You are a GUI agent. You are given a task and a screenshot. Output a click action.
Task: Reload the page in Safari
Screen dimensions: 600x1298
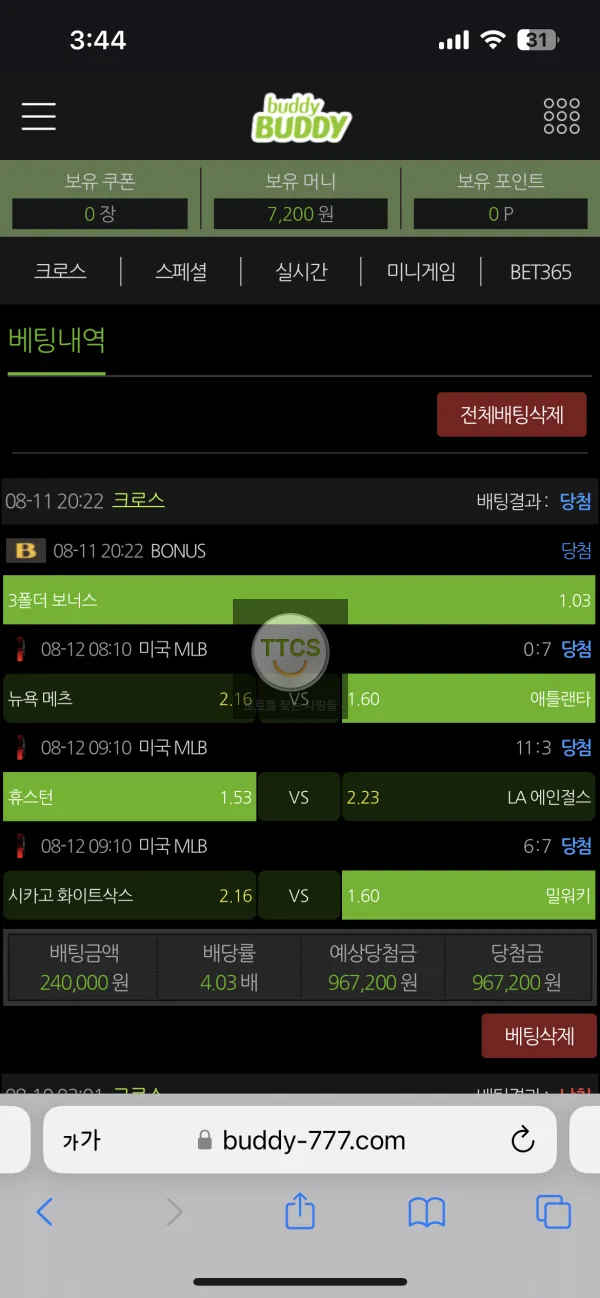pos(522,1139)
